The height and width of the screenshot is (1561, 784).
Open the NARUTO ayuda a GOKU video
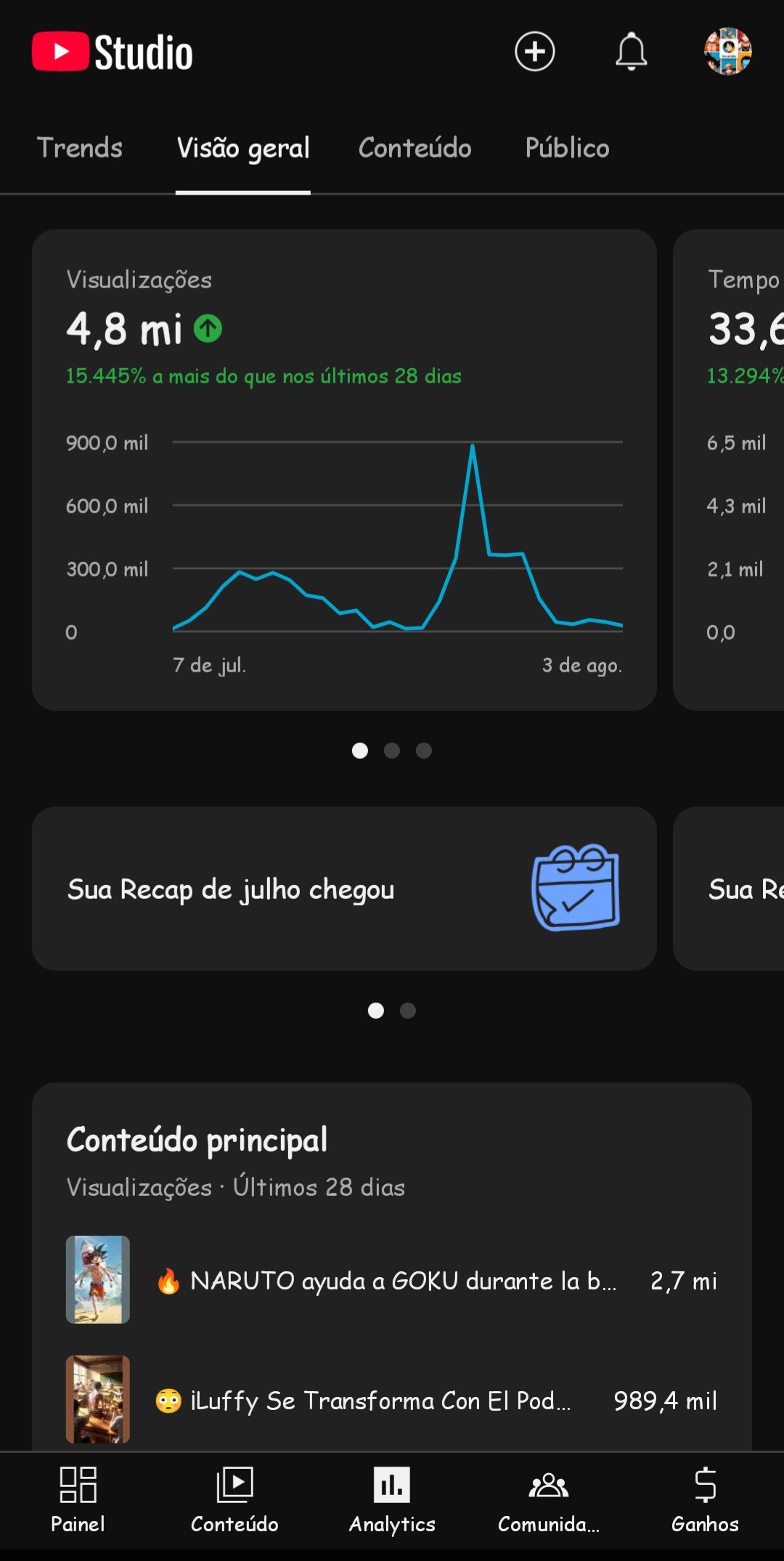(x=392, y=1280)
